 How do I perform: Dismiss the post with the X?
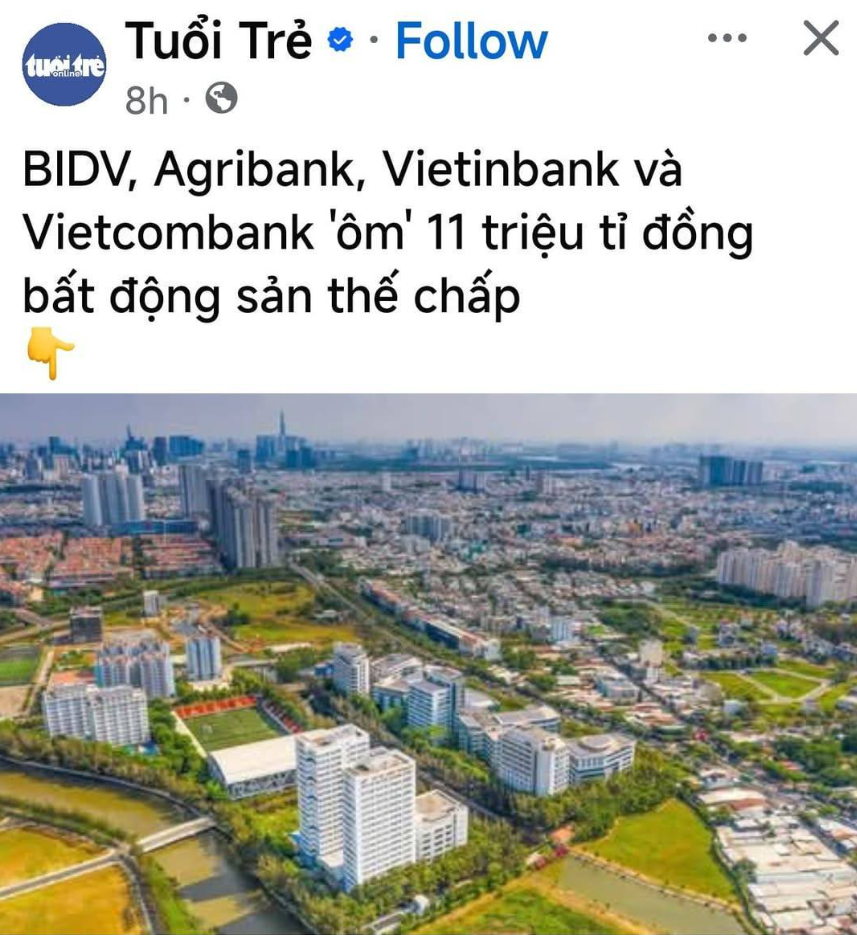point(821,39)
